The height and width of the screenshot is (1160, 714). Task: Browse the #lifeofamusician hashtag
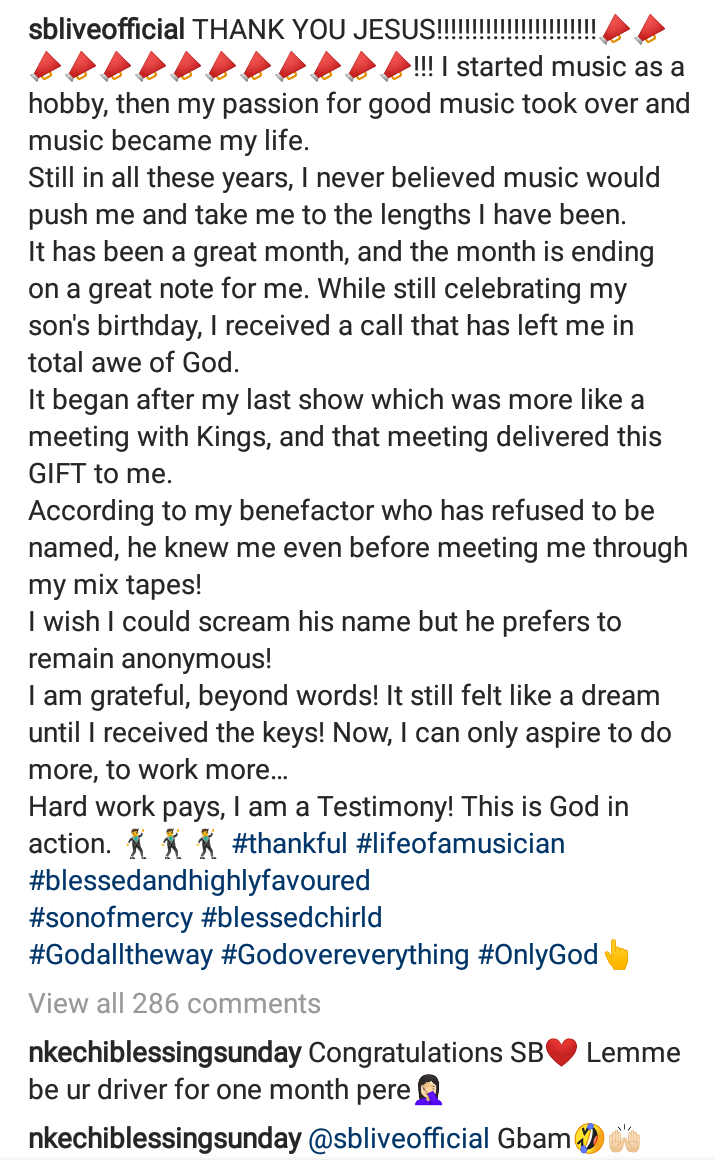click(460, 843)
